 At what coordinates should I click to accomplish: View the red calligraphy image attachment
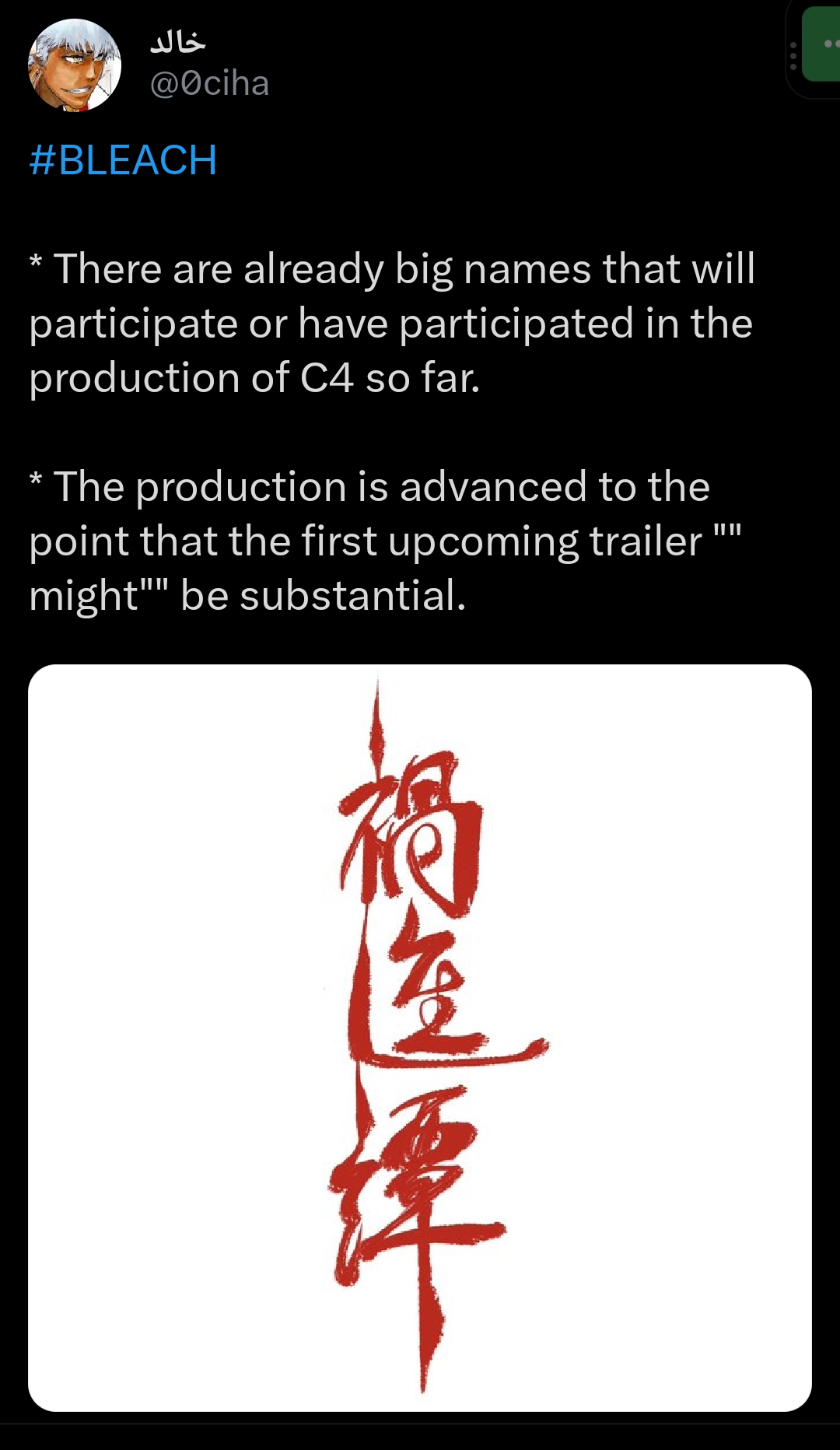[420, 1038]
